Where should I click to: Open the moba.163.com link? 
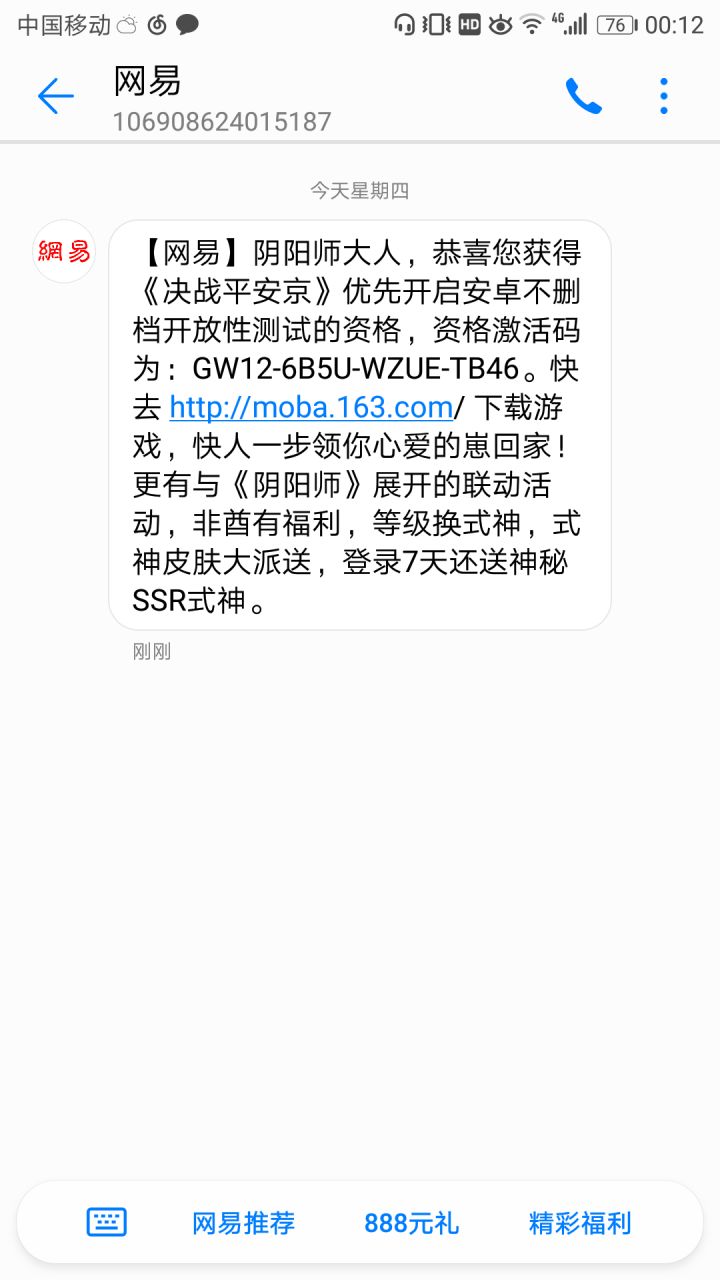tap(311, 407)
